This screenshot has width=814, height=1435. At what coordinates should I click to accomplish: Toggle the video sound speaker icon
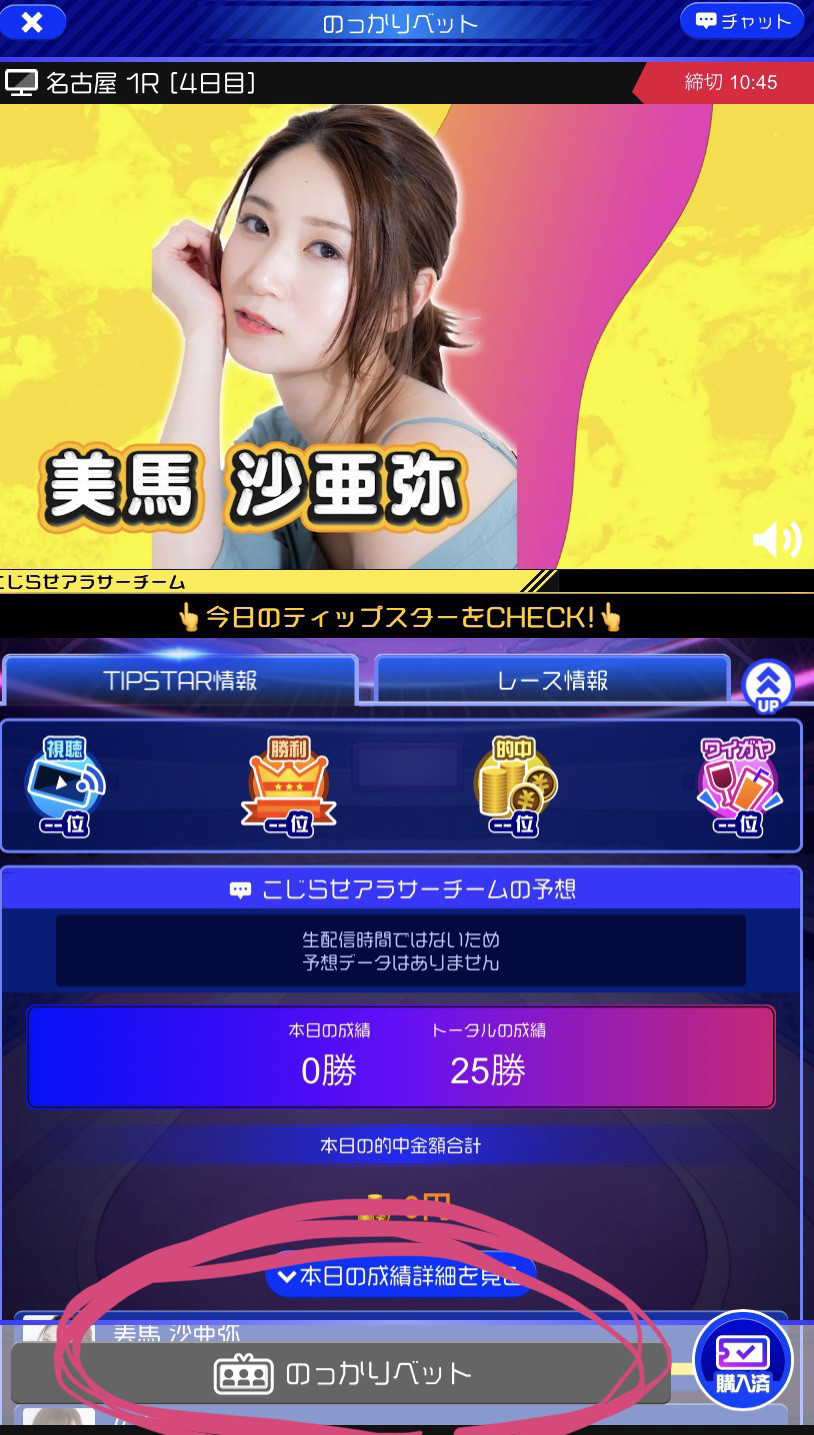pyautogui.click(x=776, y=540)
